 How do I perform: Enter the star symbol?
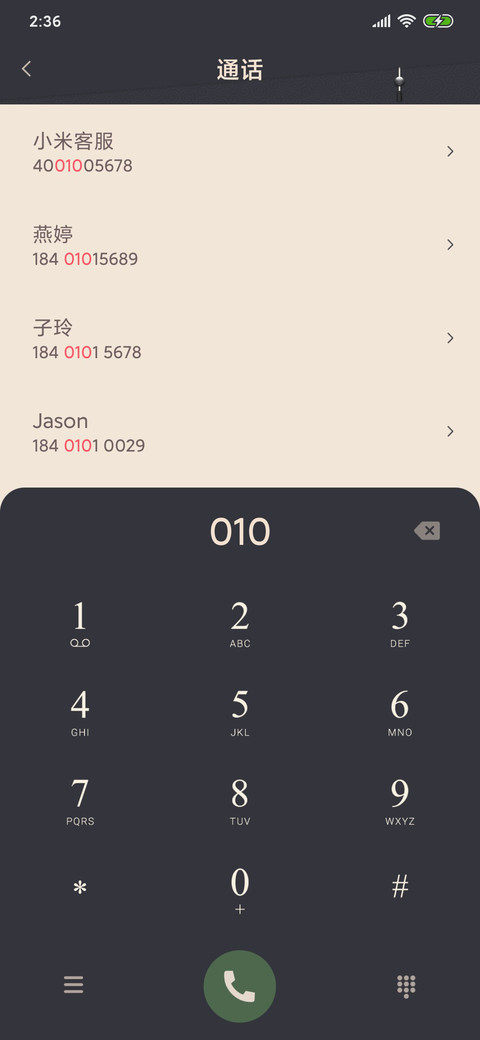[x=80, y=887]
